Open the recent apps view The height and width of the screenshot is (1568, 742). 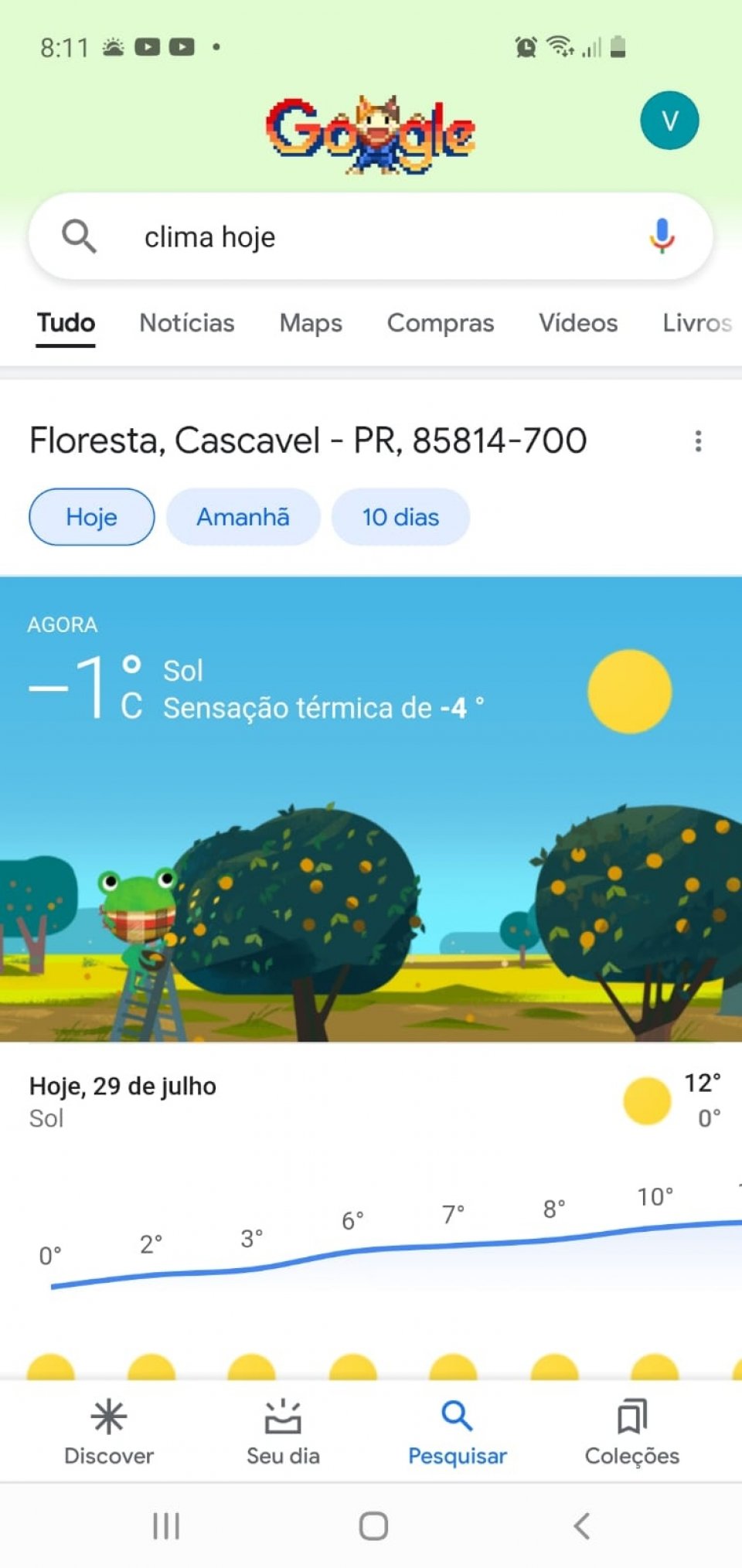coord(166,1525)
